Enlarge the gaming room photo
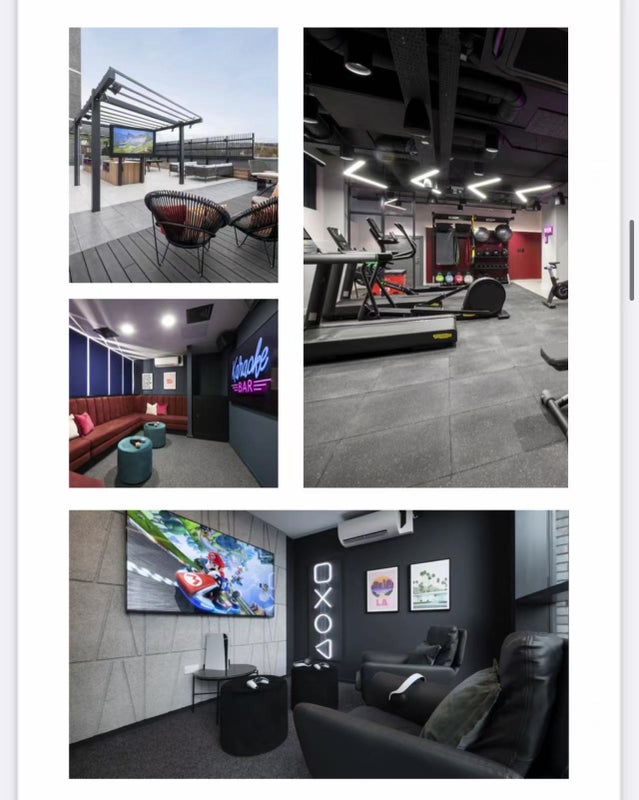This screenshot has width=639, height=800. click(318, 644)
